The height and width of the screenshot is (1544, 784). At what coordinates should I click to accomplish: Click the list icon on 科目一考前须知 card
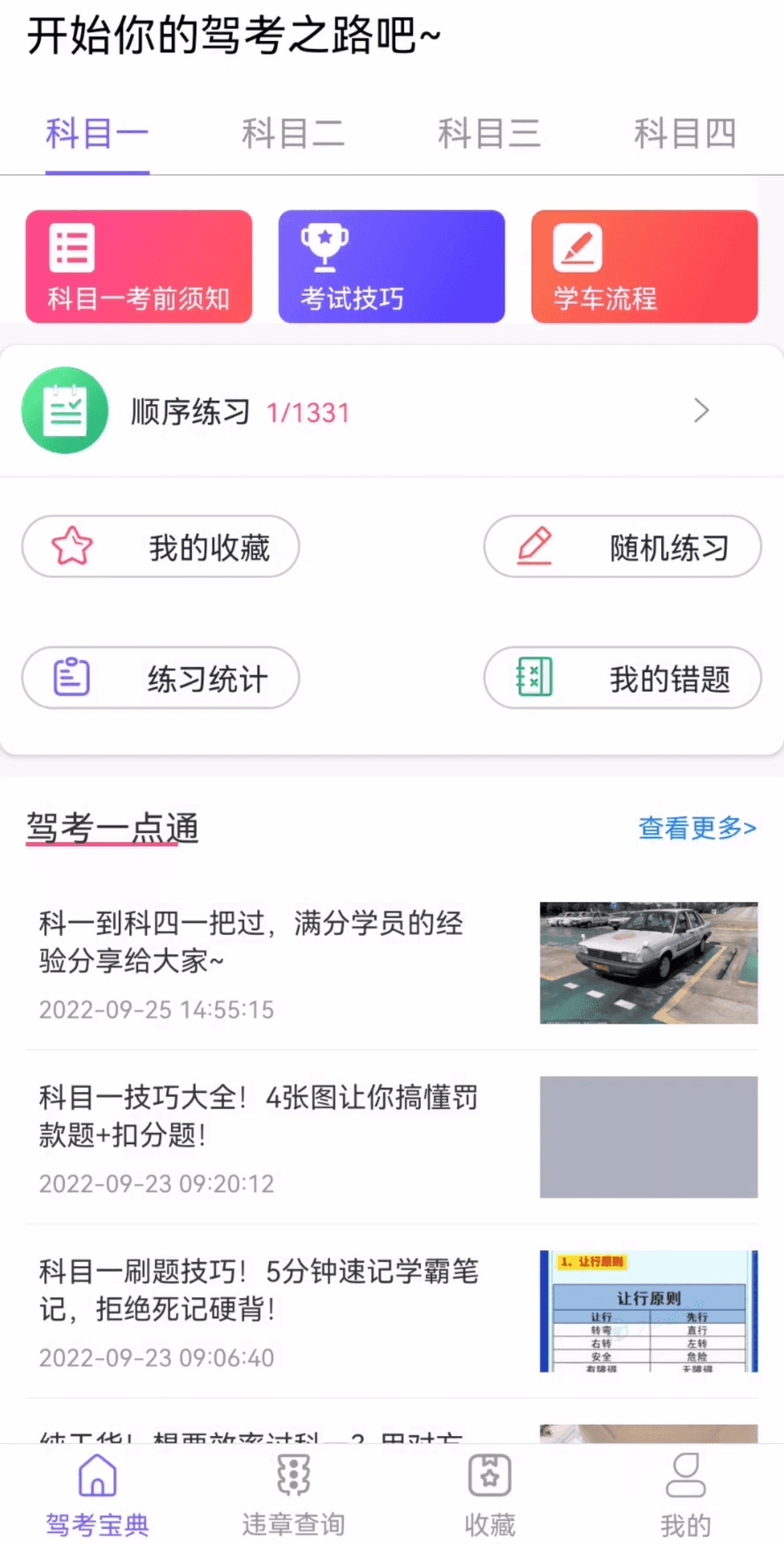click(73, 247)
